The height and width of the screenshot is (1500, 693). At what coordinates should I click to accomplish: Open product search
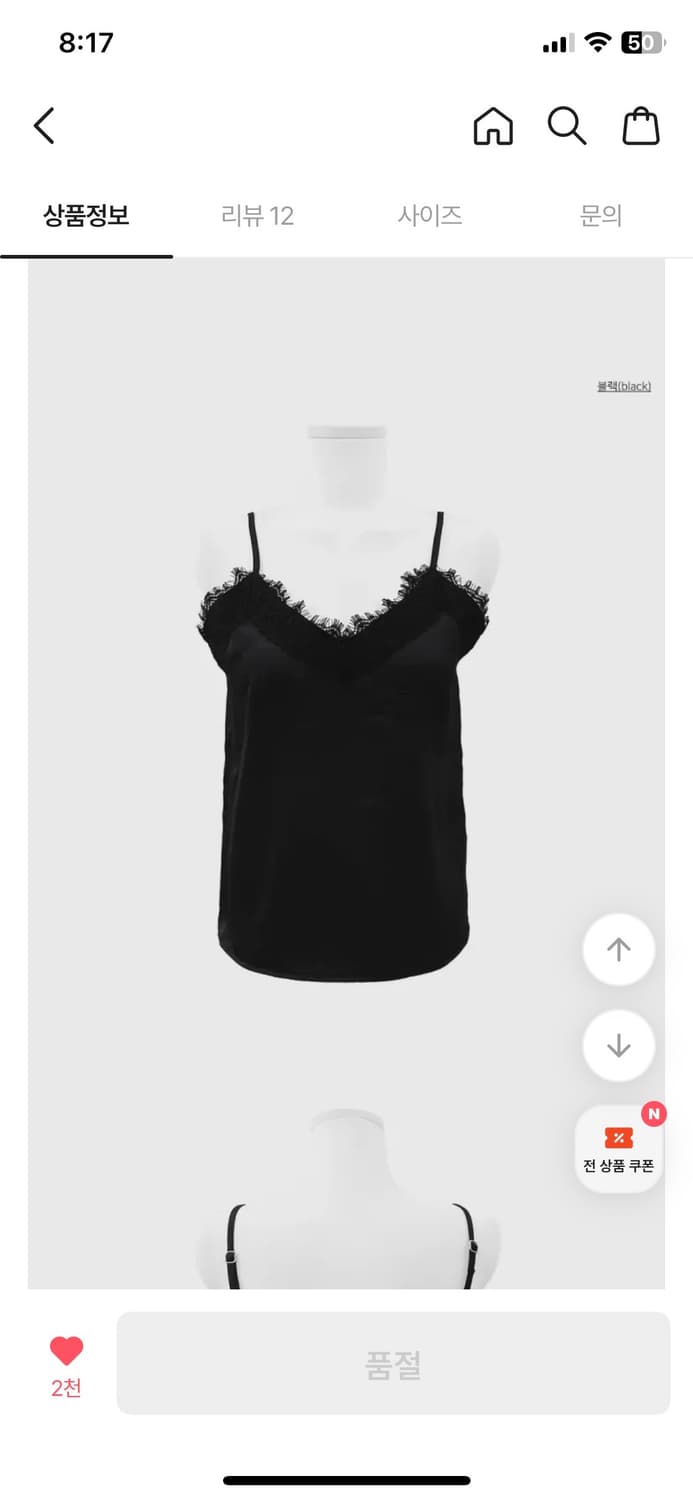(566, 127)
